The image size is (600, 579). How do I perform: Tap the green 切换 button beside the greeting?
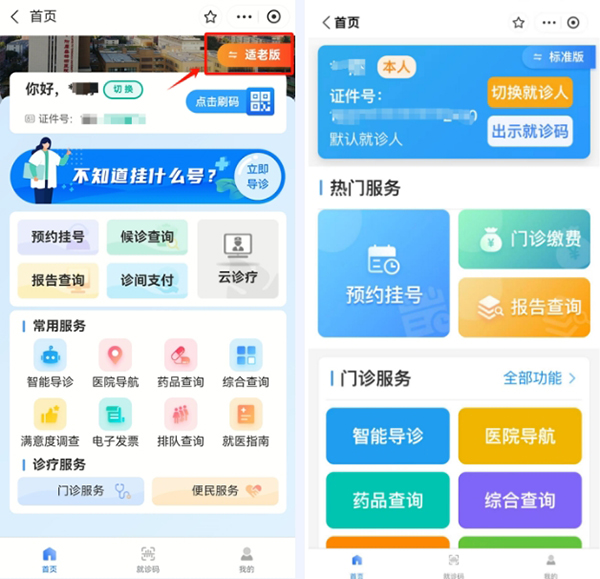(x=122, y=89)
